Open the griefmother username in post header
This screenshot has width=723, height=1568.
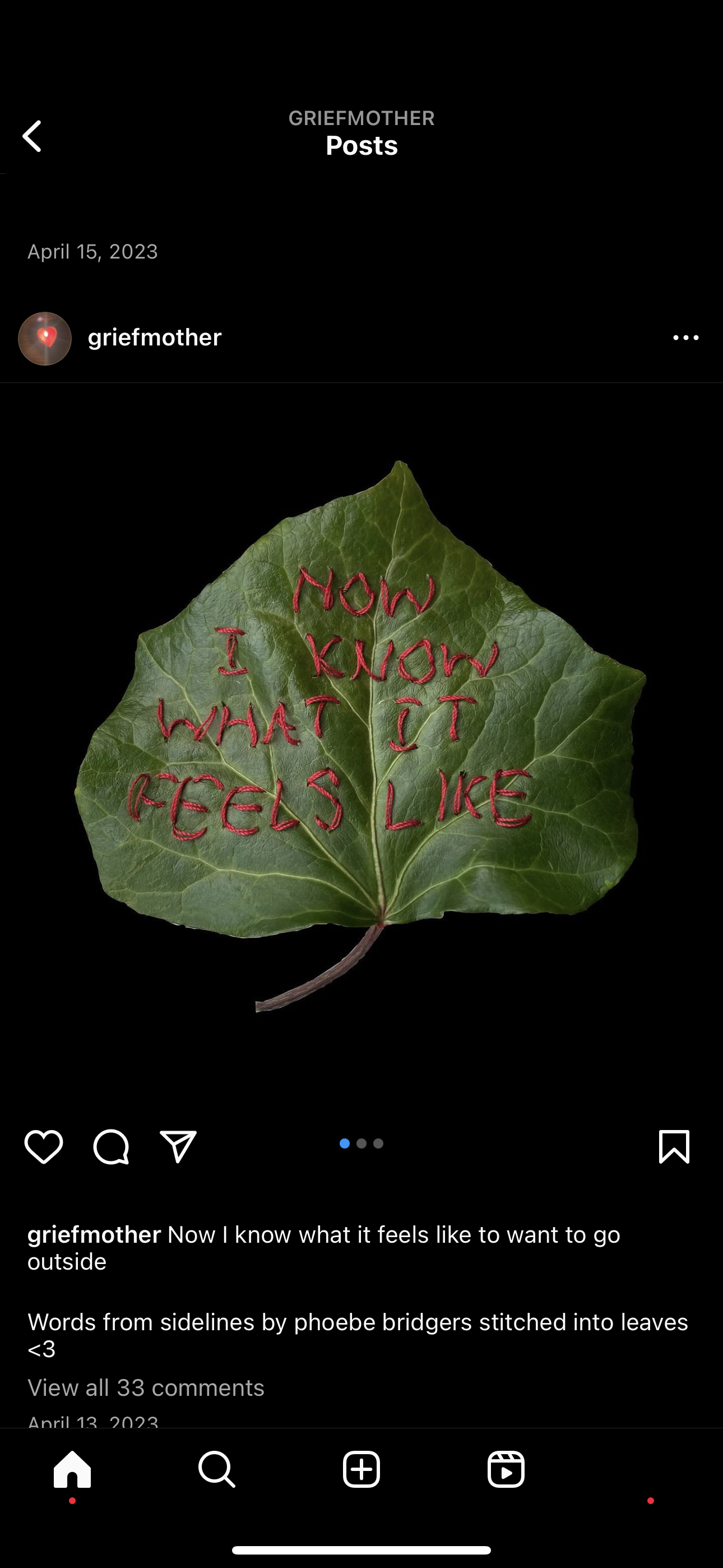(x=155, y=337)
